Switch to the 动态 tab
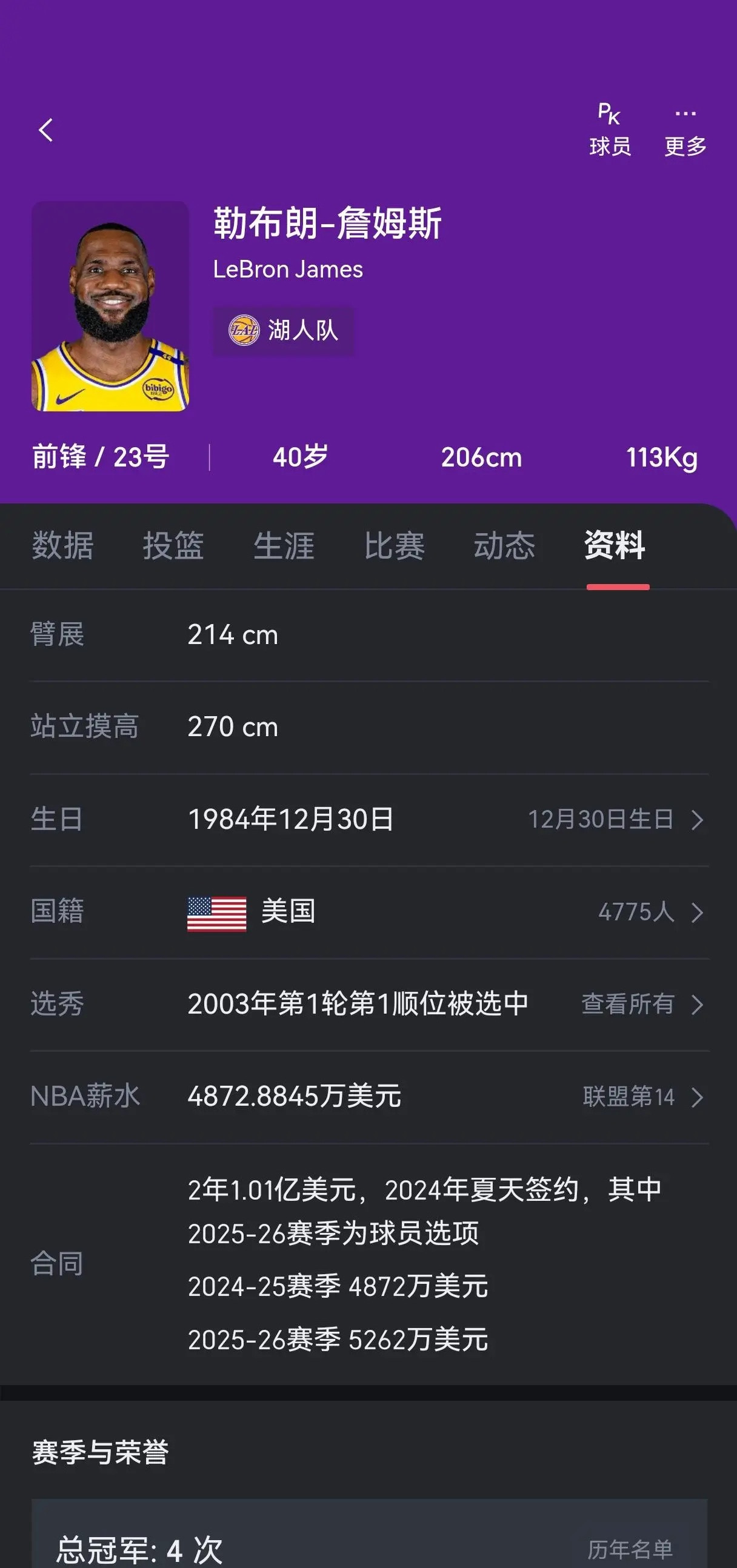737x1568 pixels. click(504, 545)
